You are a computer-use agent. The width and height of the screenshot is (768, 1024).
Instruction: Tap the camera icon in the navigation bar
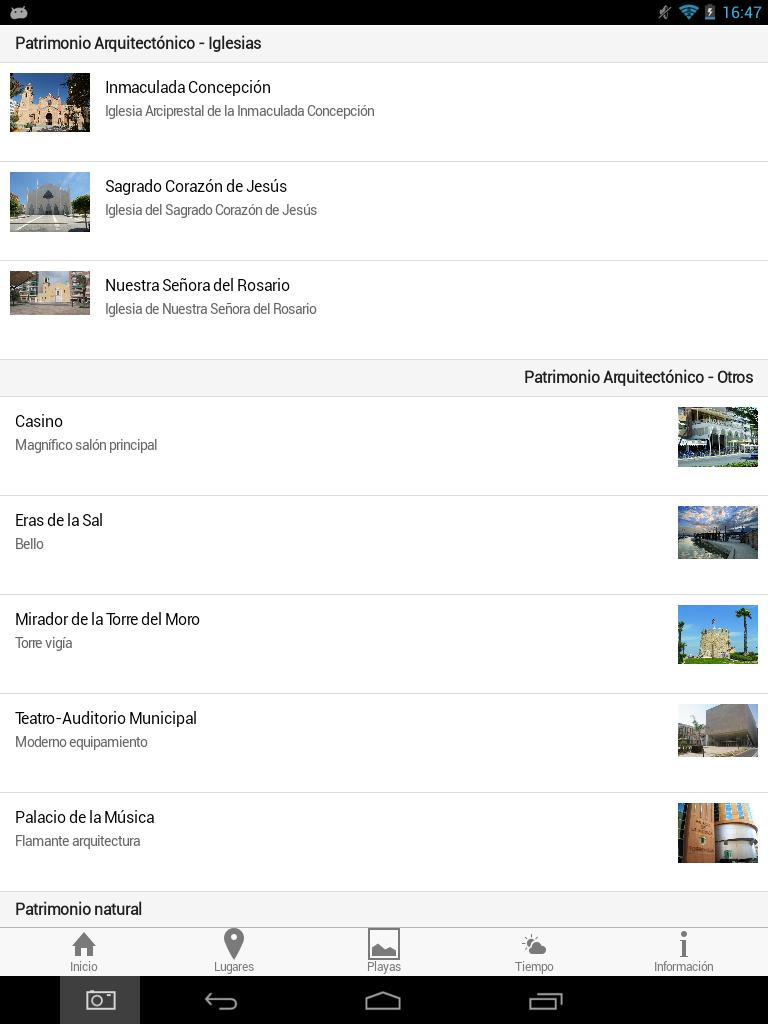[x=100, y=999]
